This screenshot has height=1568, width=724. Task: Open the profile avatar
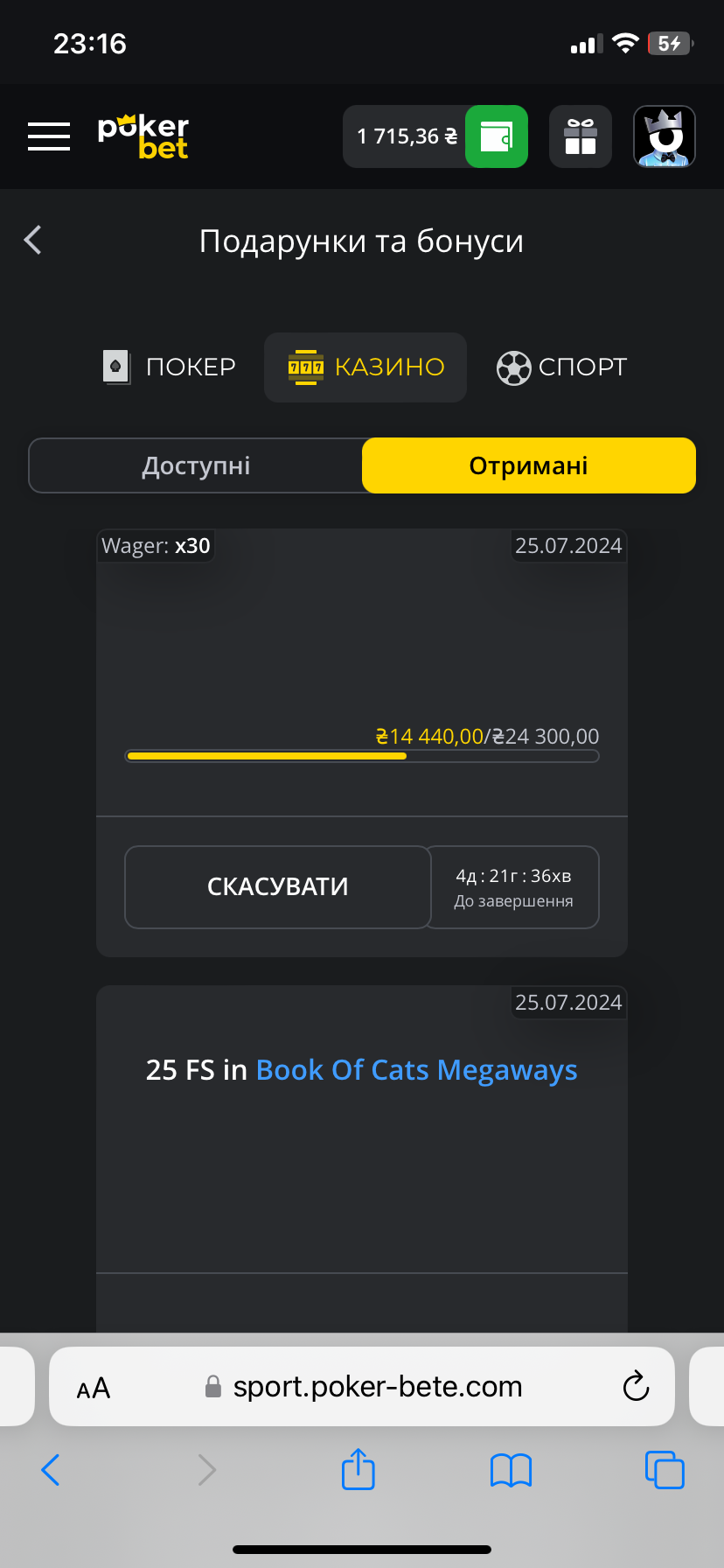(x=665, y=136)
